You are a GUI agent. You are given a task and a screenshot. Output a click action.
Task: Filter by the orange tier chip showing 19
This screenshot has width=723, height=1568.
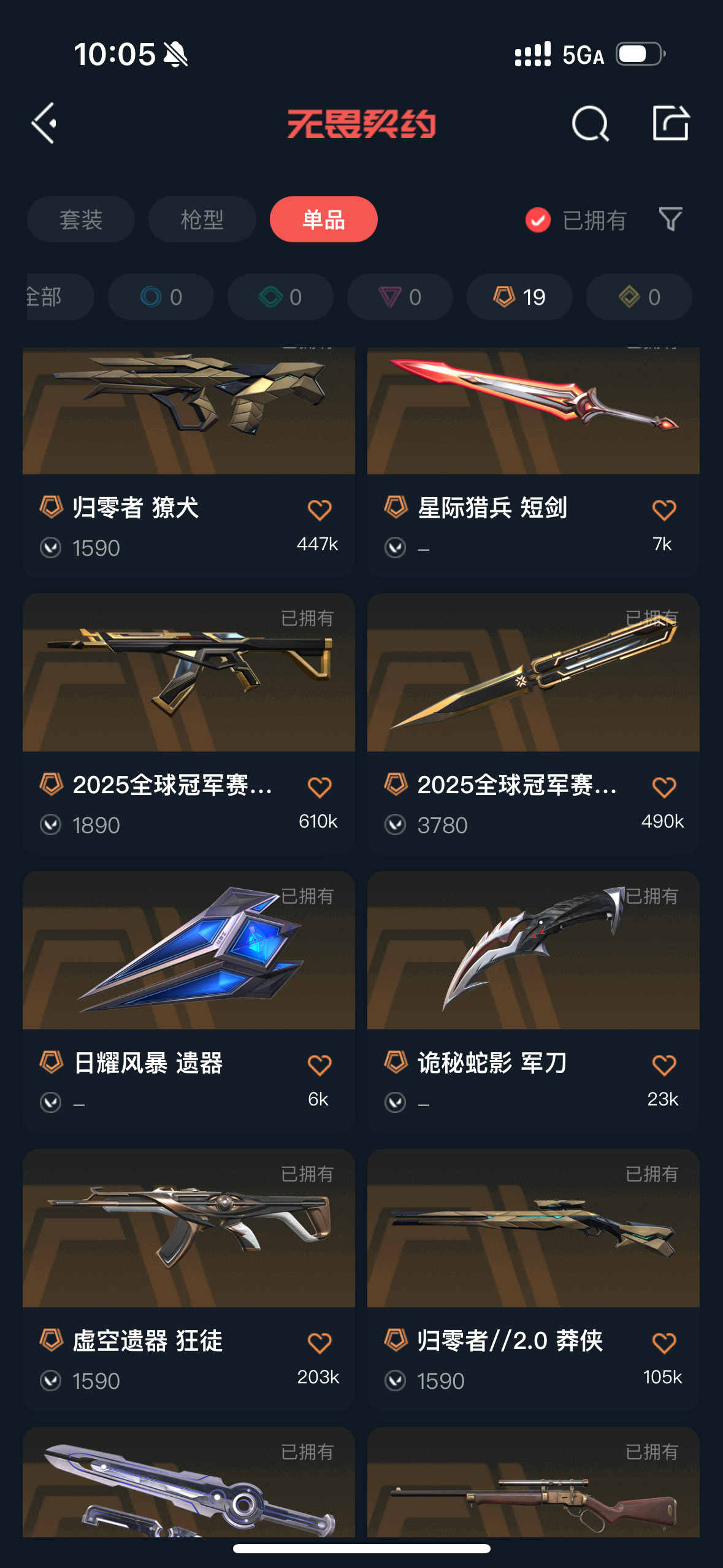click(519, 297)
